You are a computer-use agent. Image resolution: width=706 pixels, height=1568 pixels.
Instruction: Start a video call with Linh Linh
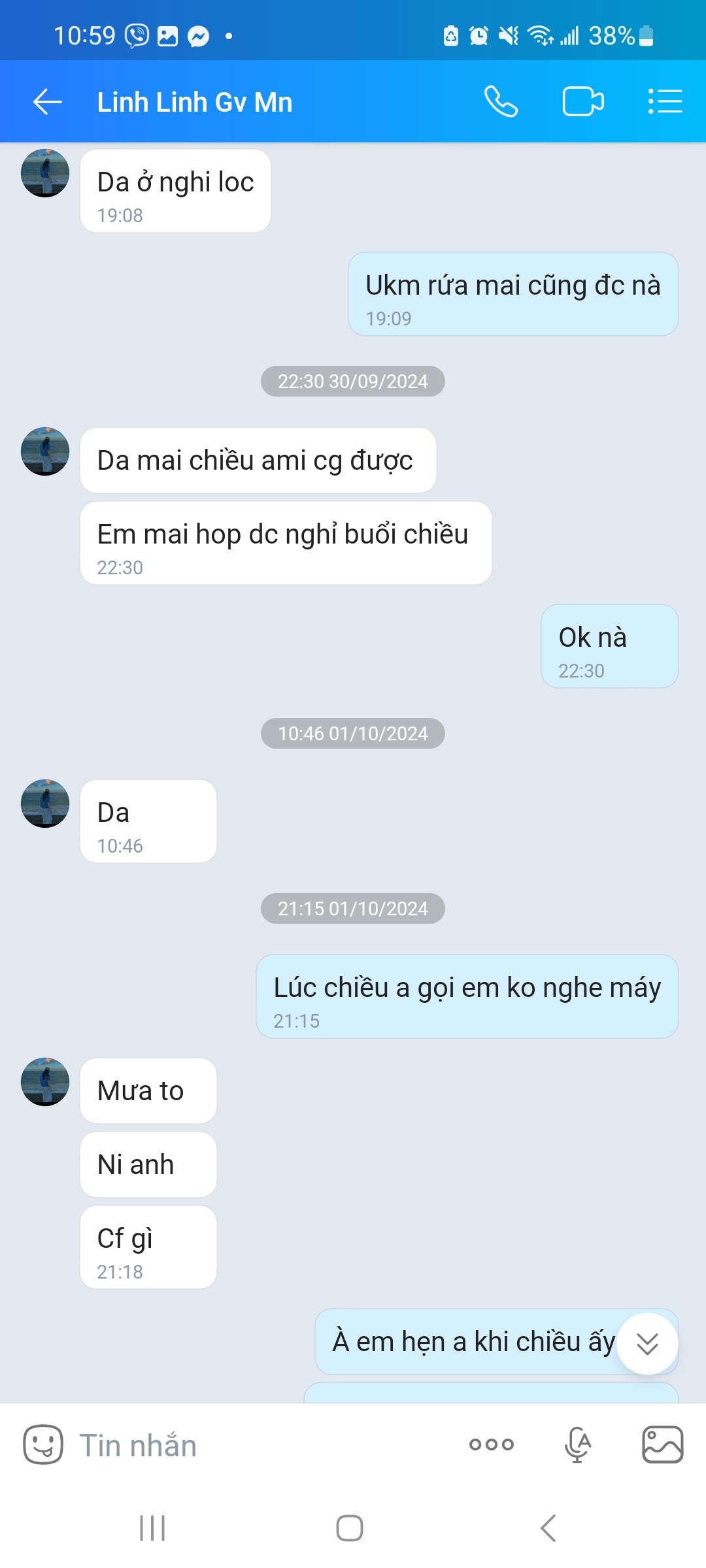[582, 102]
